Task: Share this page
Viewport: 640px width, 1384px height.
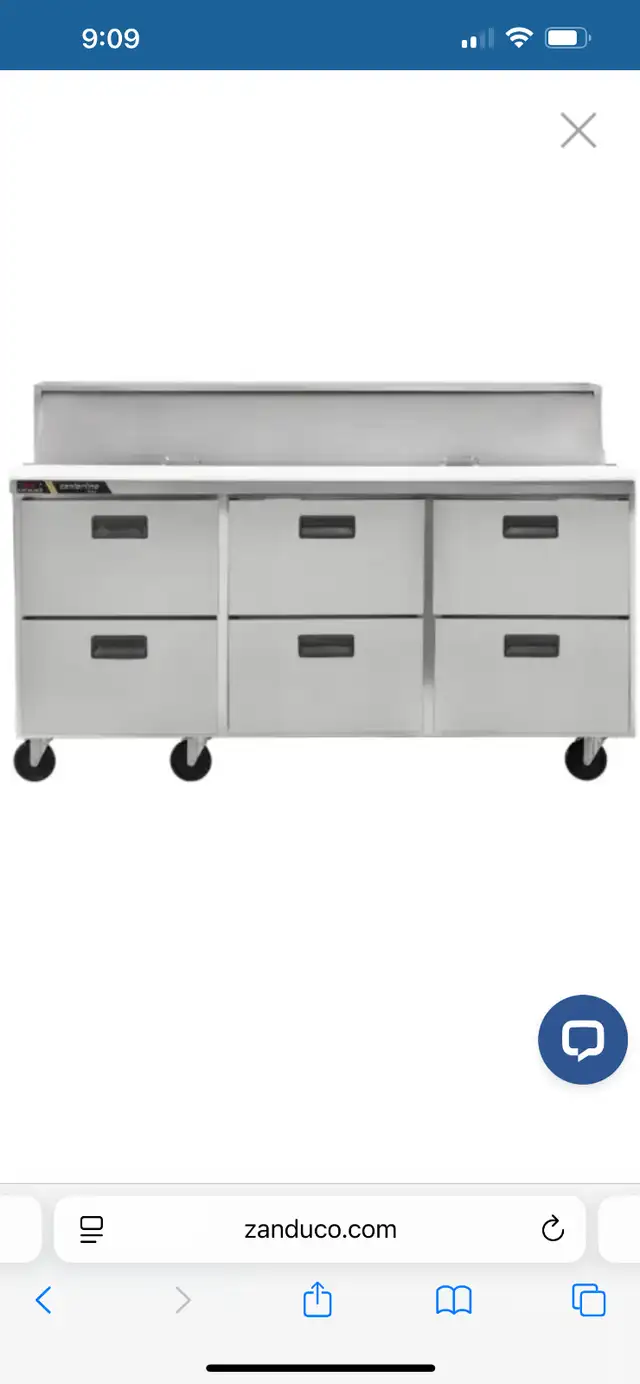Action: click(317, 1299)
